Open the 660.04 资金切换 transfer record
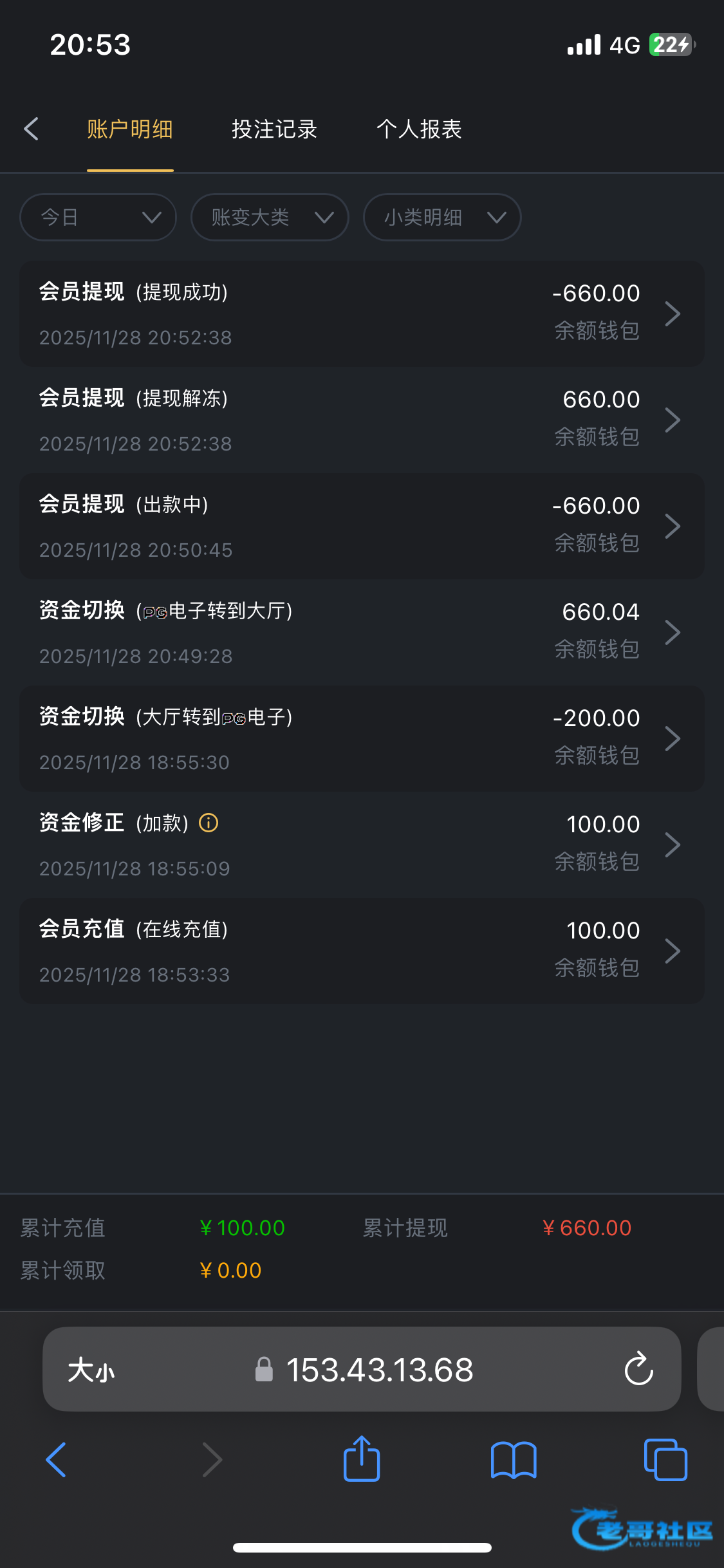This screenshot has height=1568, width=724. [x=362, y=633]
